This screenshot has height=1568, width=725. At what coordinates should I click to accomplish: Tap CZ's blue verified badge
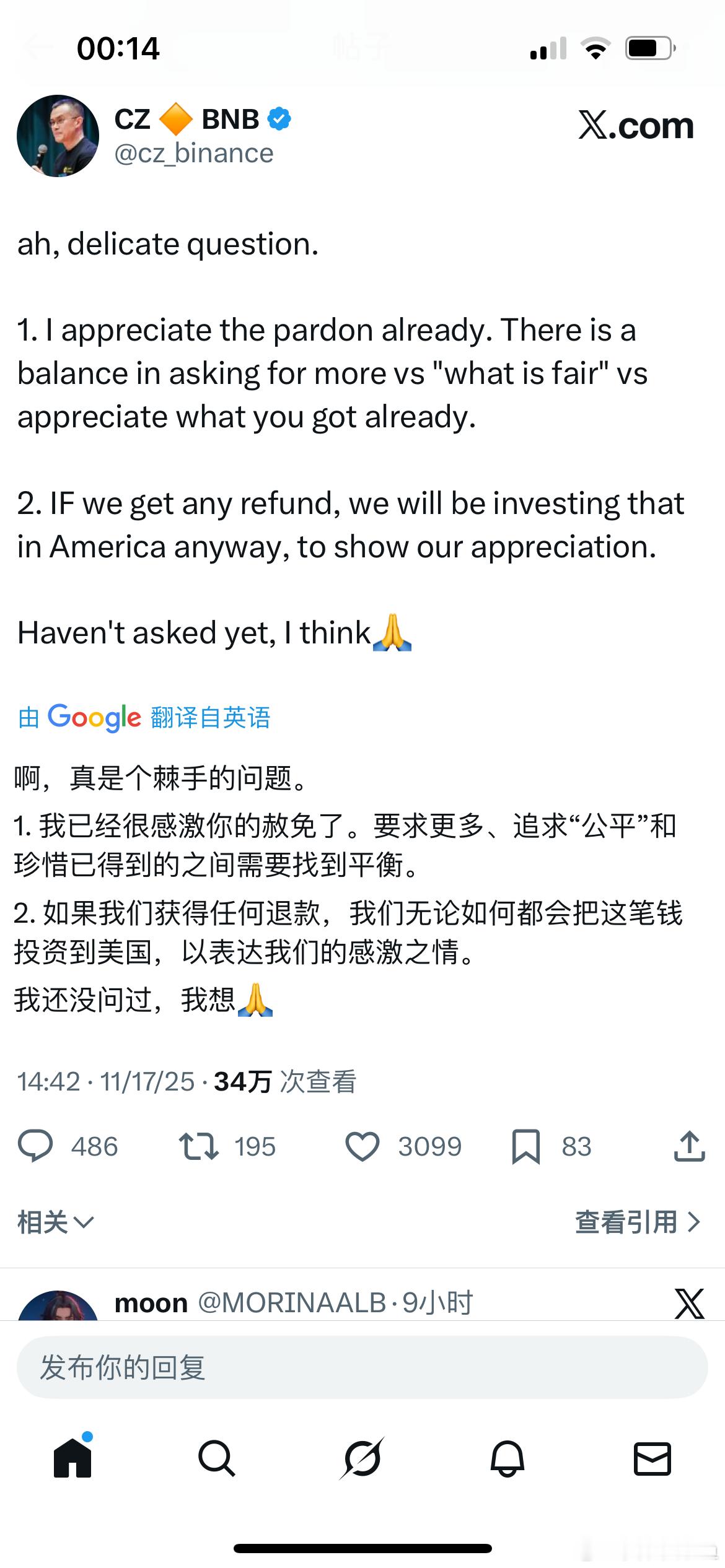278,118
